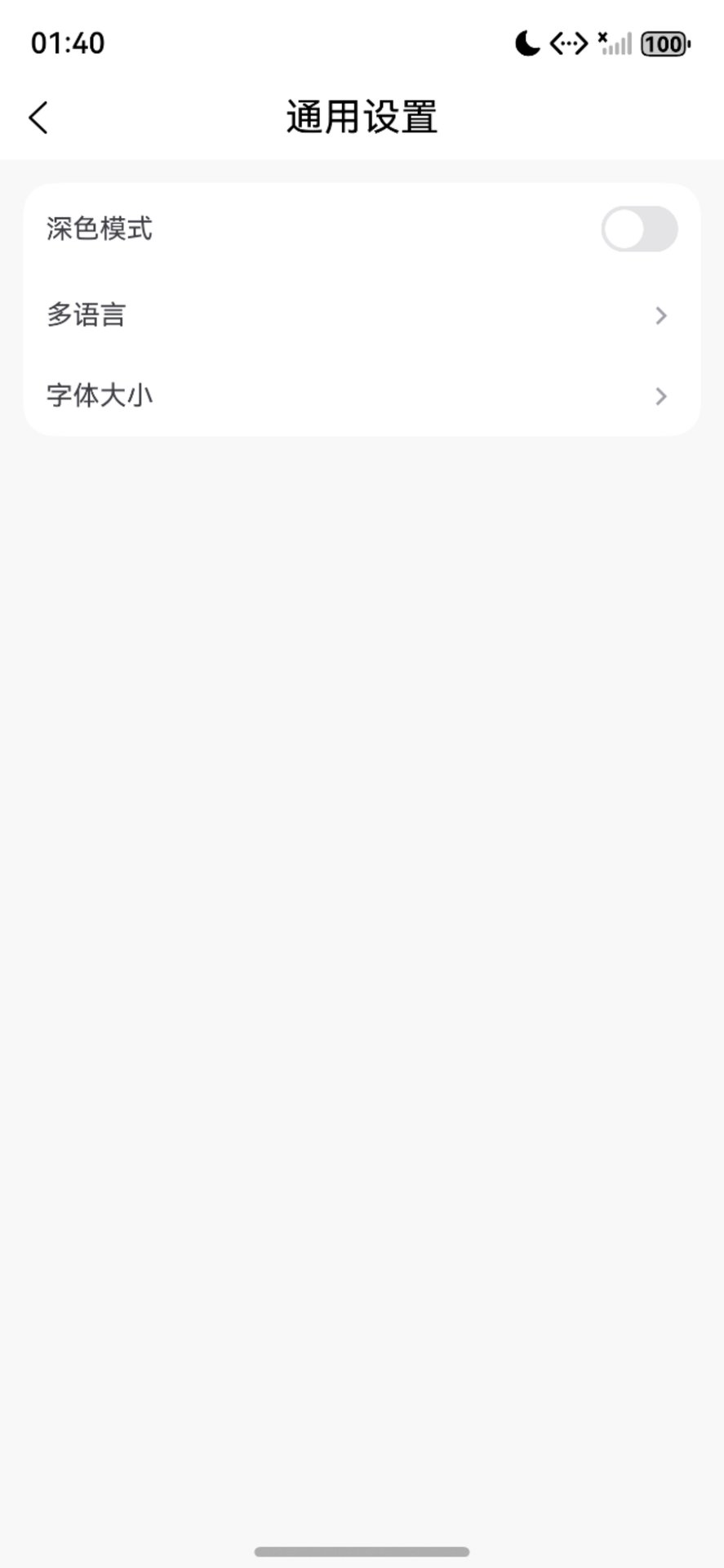The height and width of the screenshot is (1568, 724).
Task: Go back from 通用设置
Action: pos(38,118)
